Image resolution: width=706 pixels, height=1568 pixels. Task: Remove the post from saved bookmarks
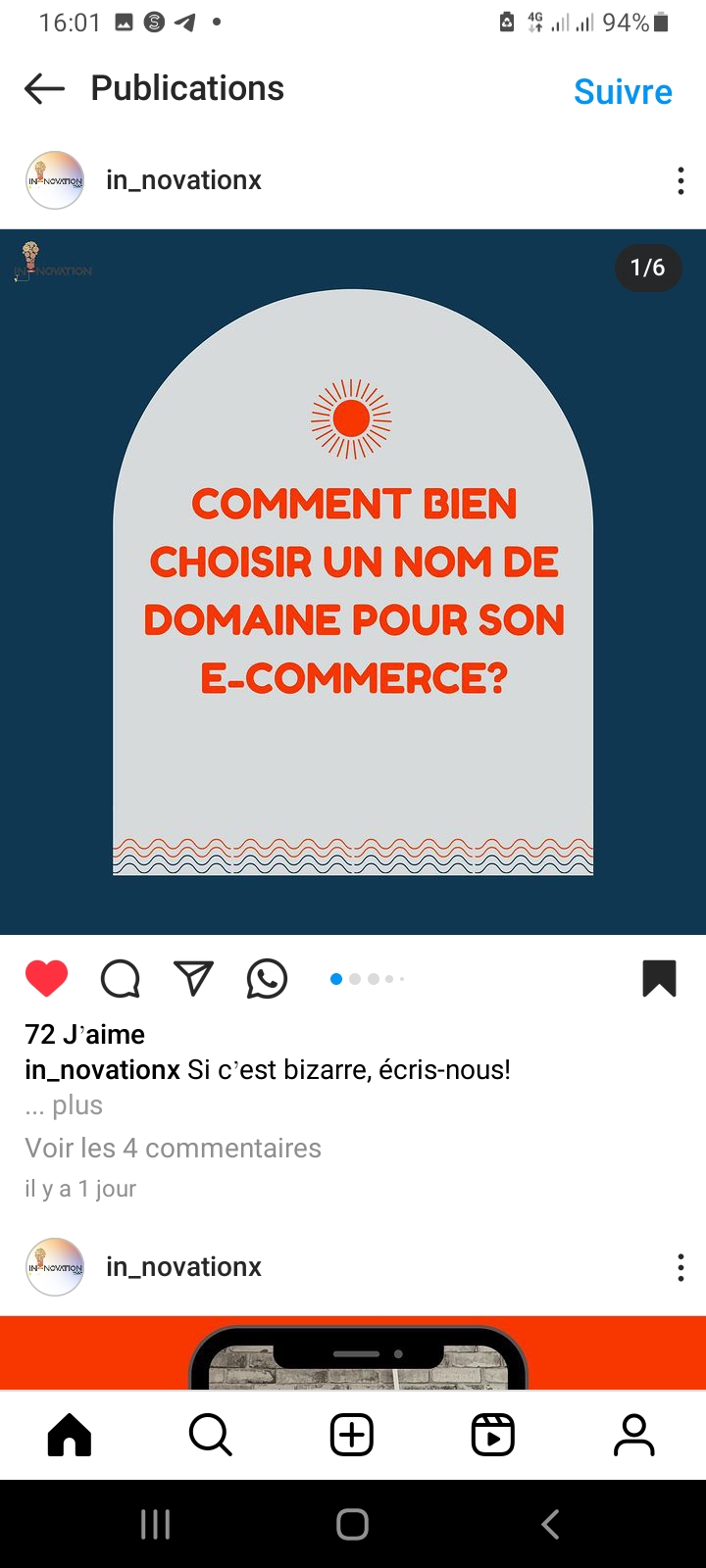(659, 978)
